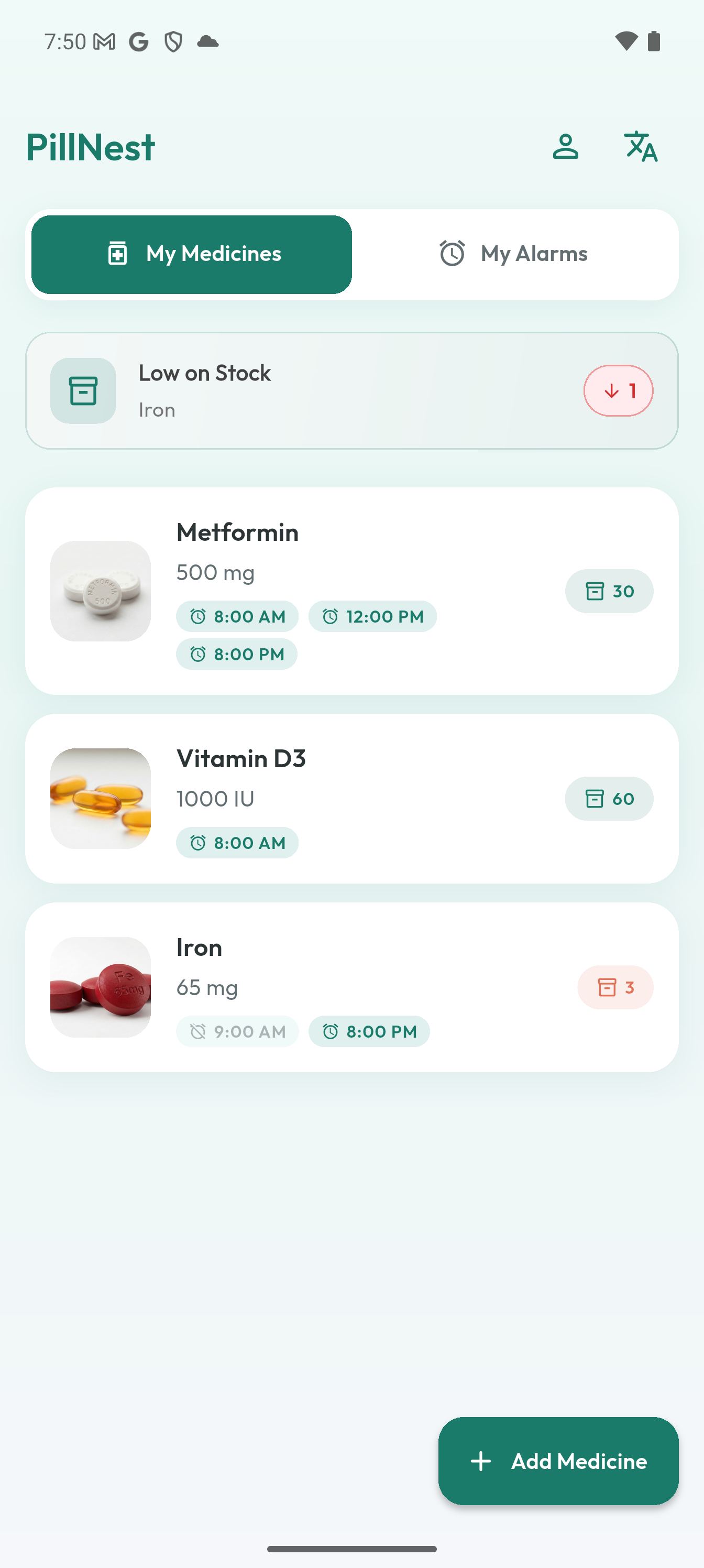Click the Vitamin D3 capsule thumbnail
This screenshot has width=704, height=1568.
coord(101,799)
